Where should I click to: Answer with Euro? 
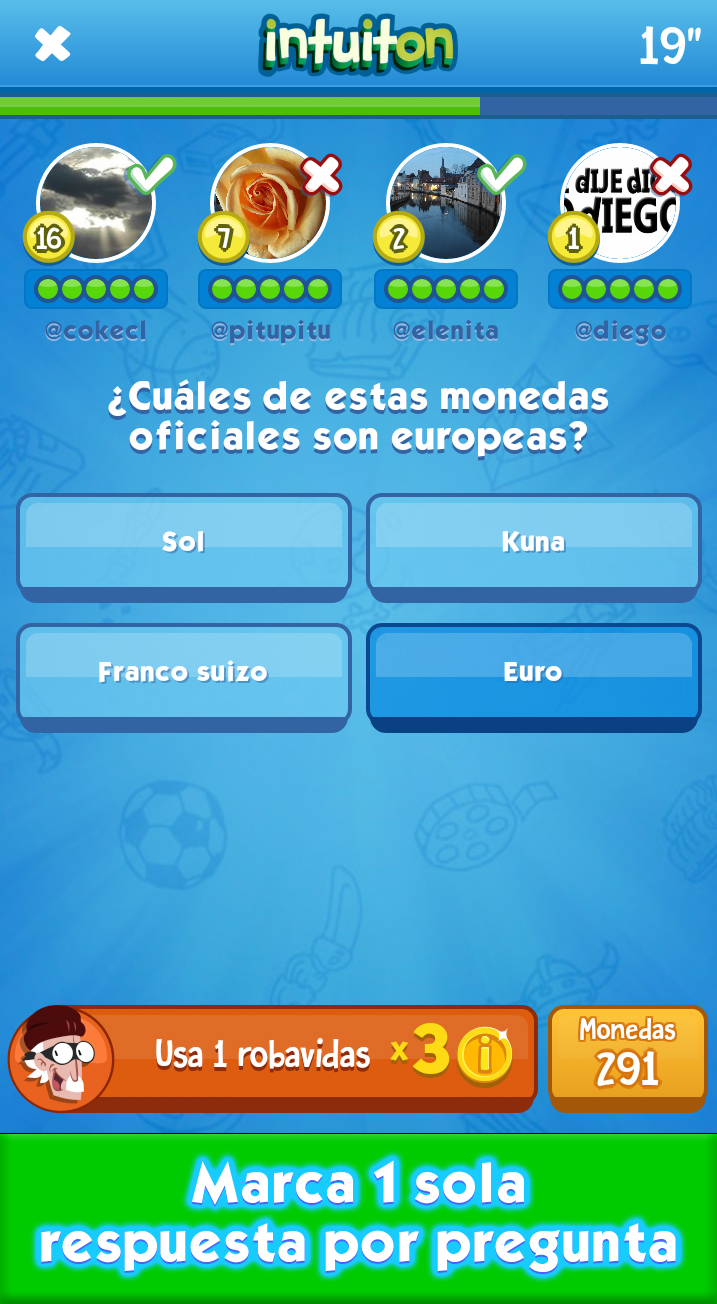(x=533, y=672)
